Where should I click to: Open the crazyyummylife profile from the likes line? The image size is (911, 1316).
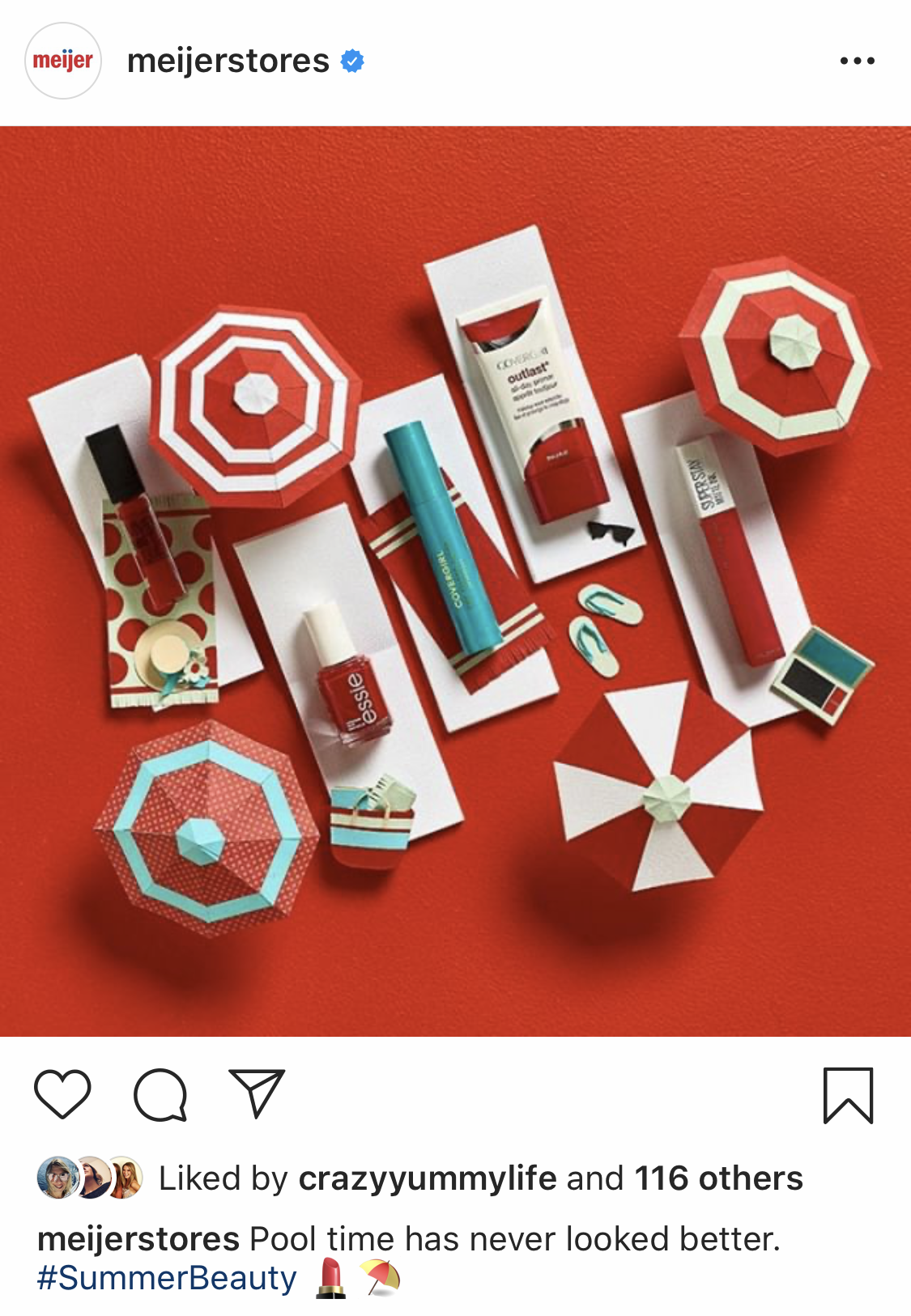point(428,1178)
